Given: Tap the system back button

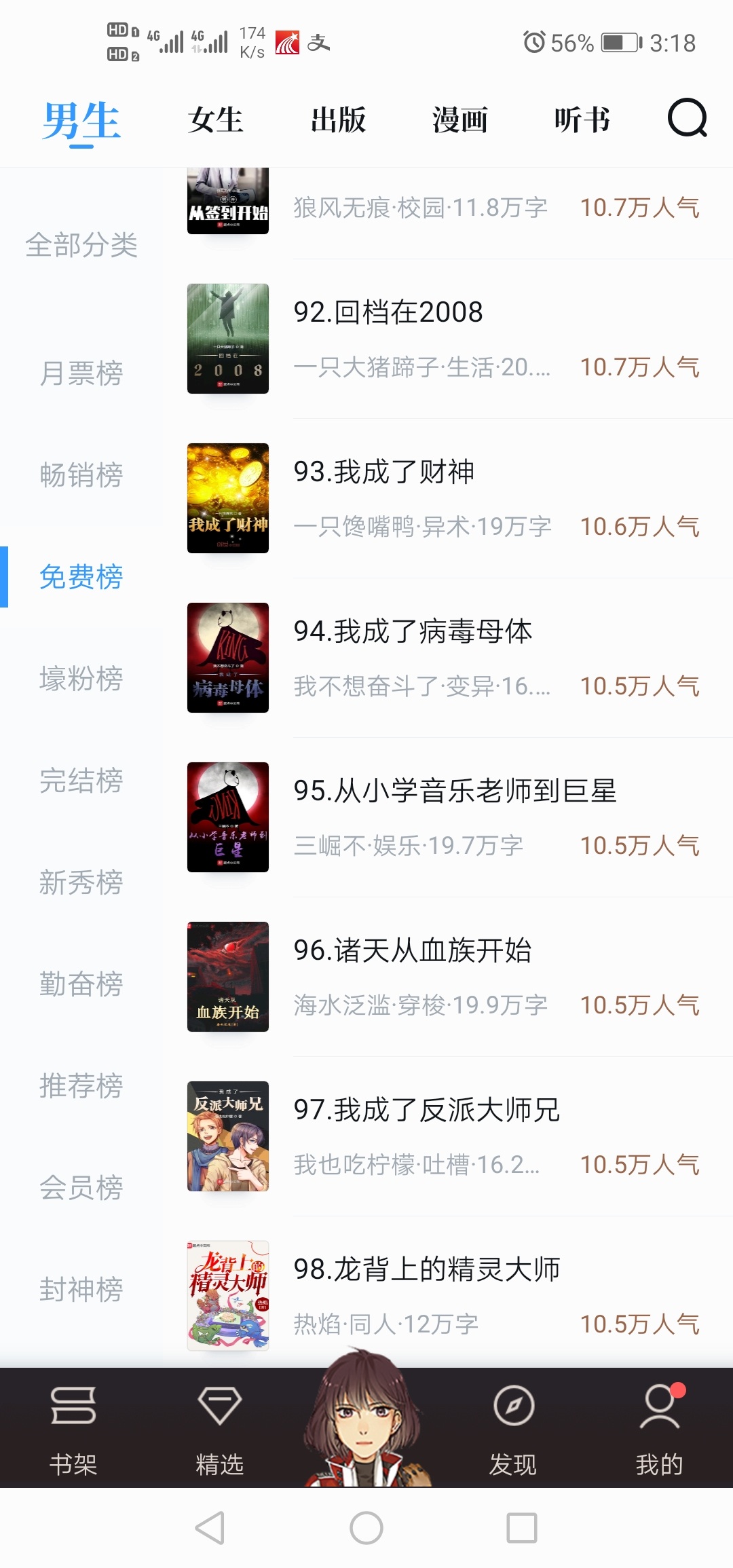Looking at the screenshot, I should (210, 1528).
